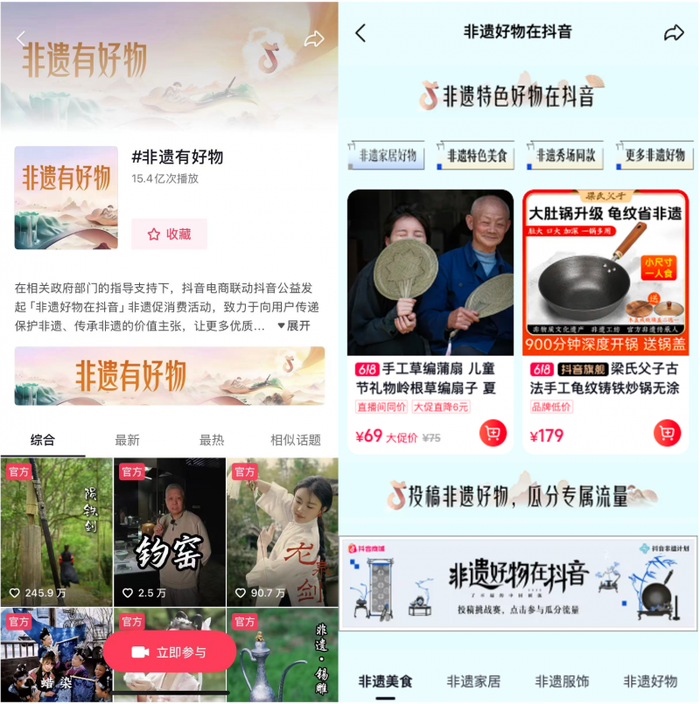Expand the full topic description with 展开
The width and height of the screenshot is (700, 704).
tap(294, 326)
